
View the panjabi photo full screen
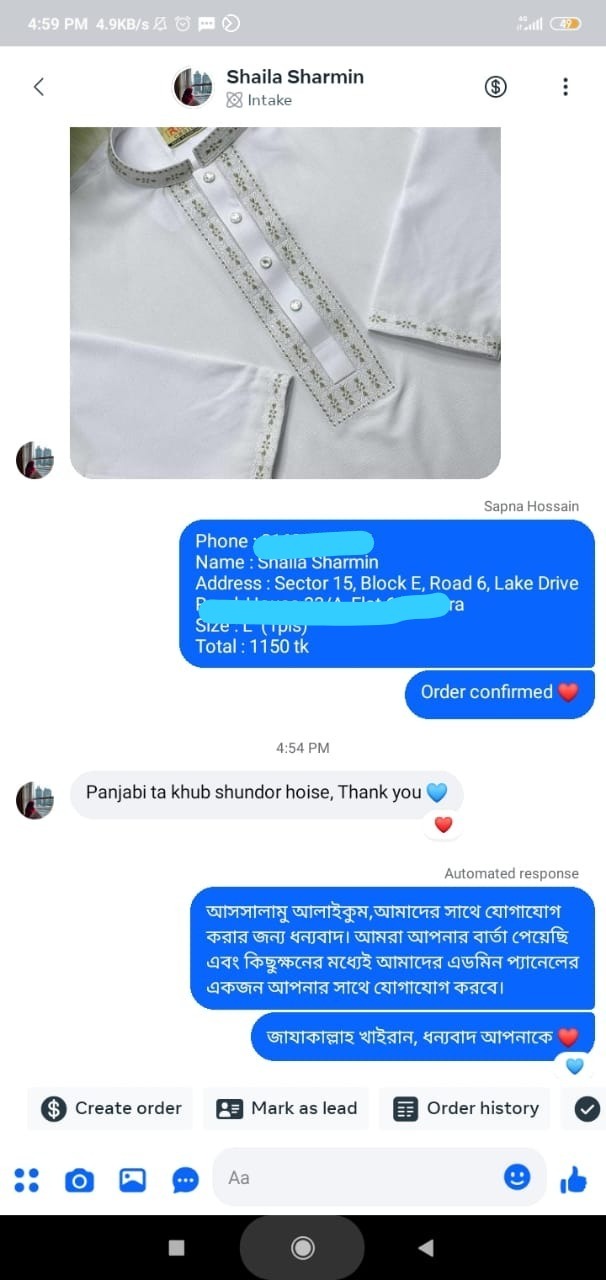pos(285,303)
